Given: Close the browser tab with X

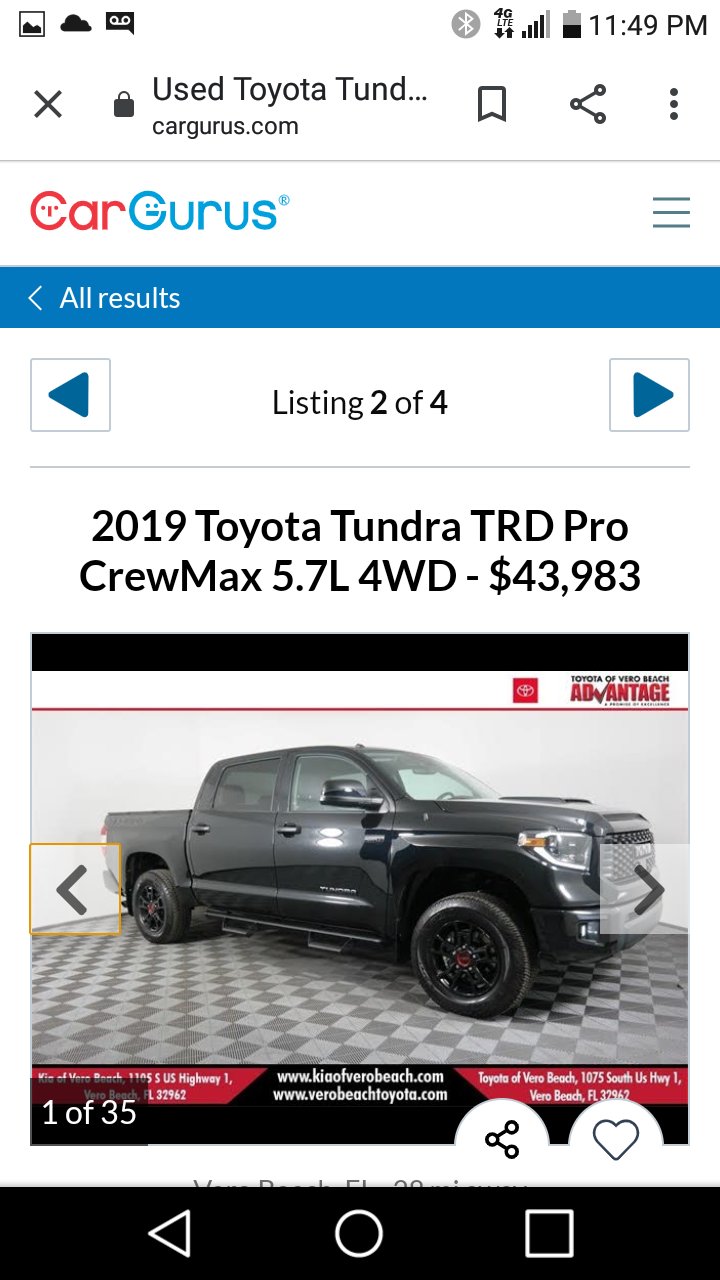Looking at the screenshot, I should coord(48,104).
